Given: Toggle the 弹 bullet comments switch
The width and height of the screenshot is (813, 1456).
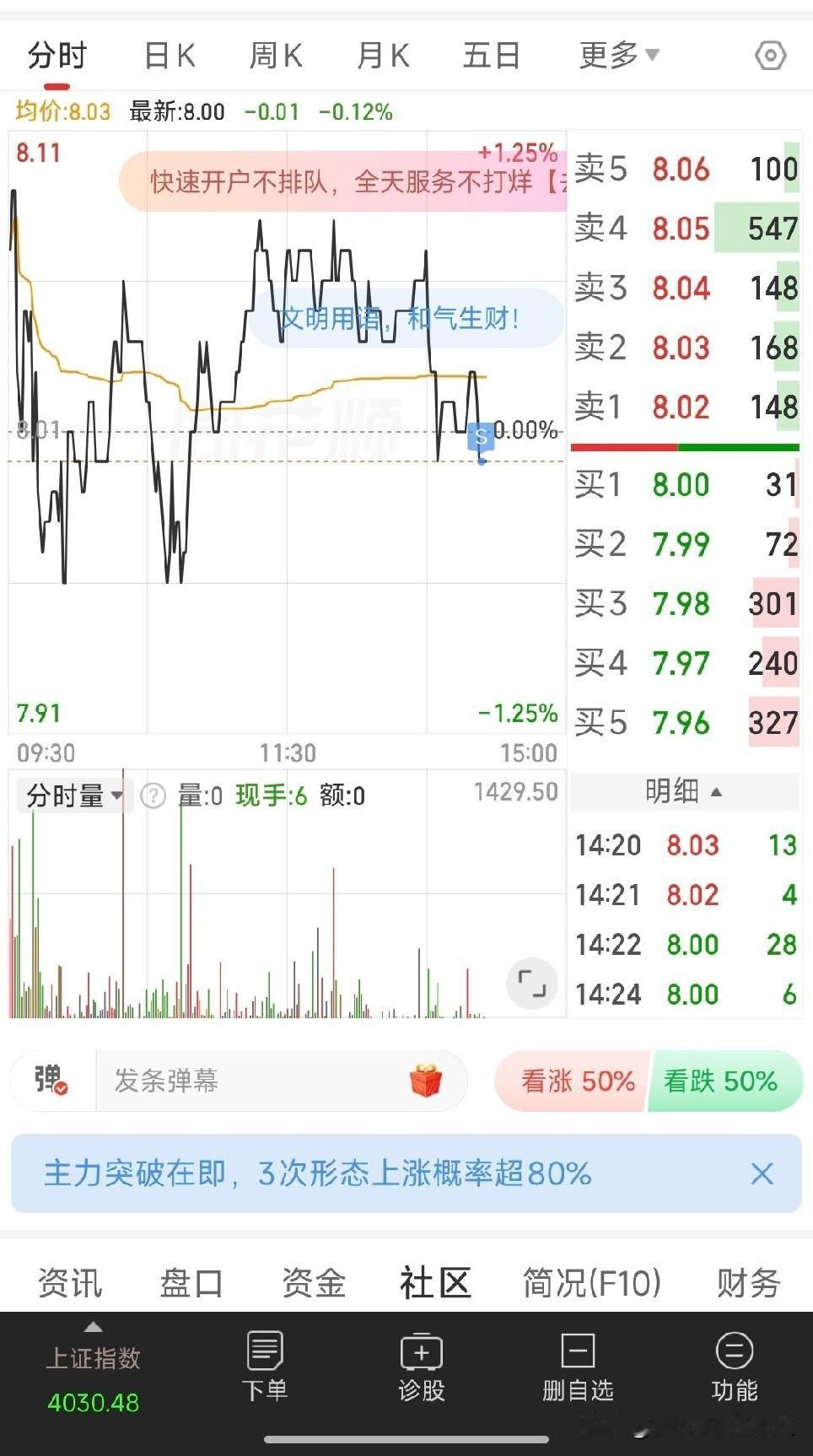Looking at the screenshot, I should [x=51, y=1080].
